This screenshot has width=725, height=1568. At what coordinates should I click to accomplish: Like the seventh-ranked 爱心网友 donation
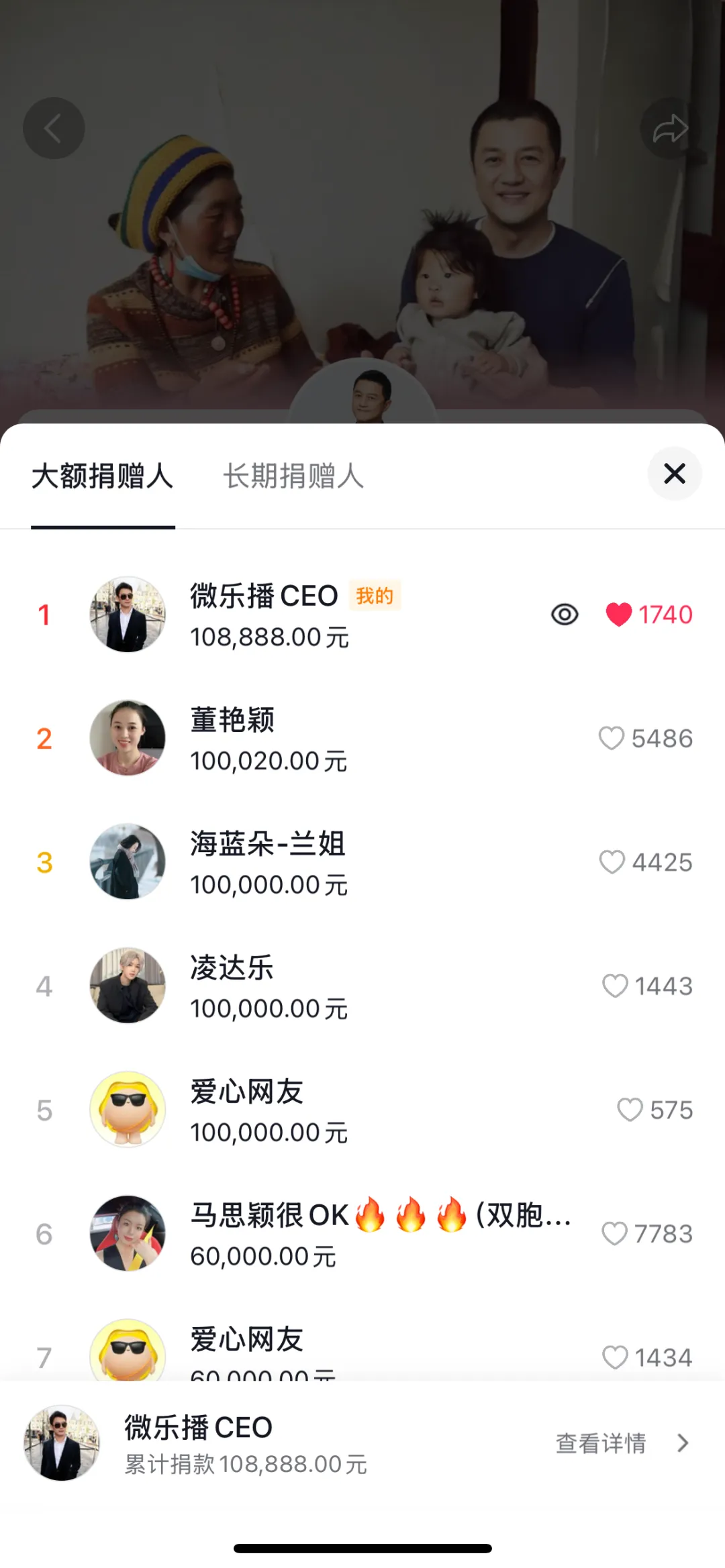614,1357
